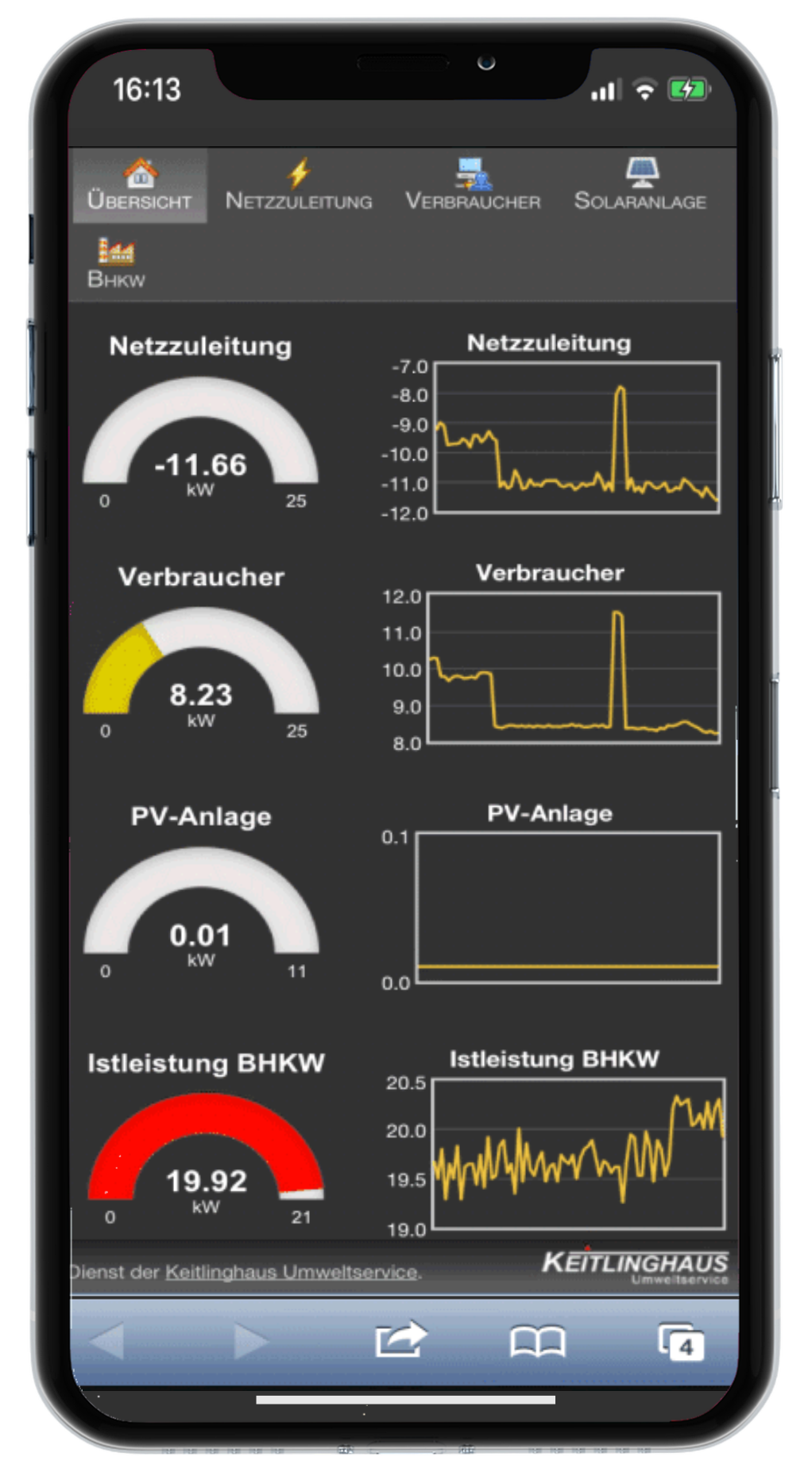Open the browser bookmarks book icon
Screen dimensions: 812x1480
tap(537, 1342)
